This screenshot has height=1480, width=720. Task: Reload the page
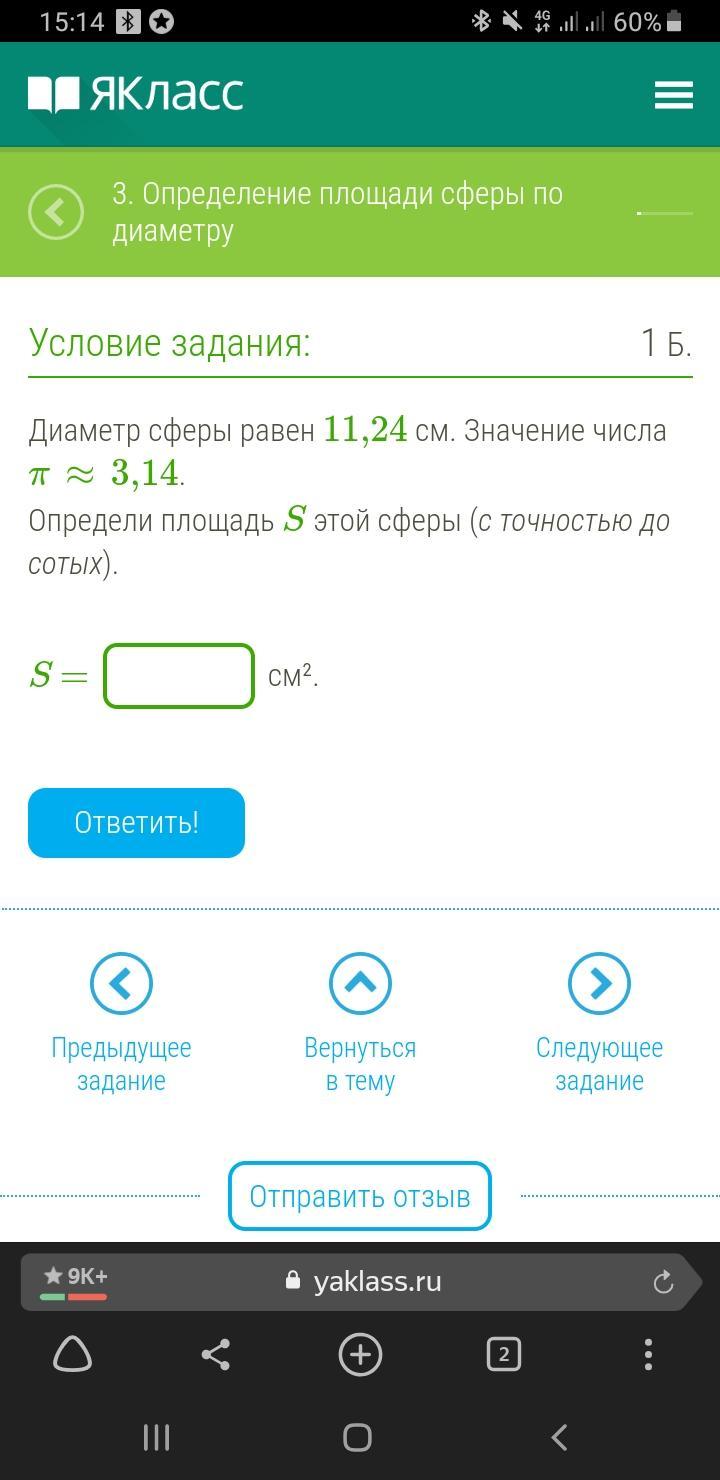click(663, 1282)
